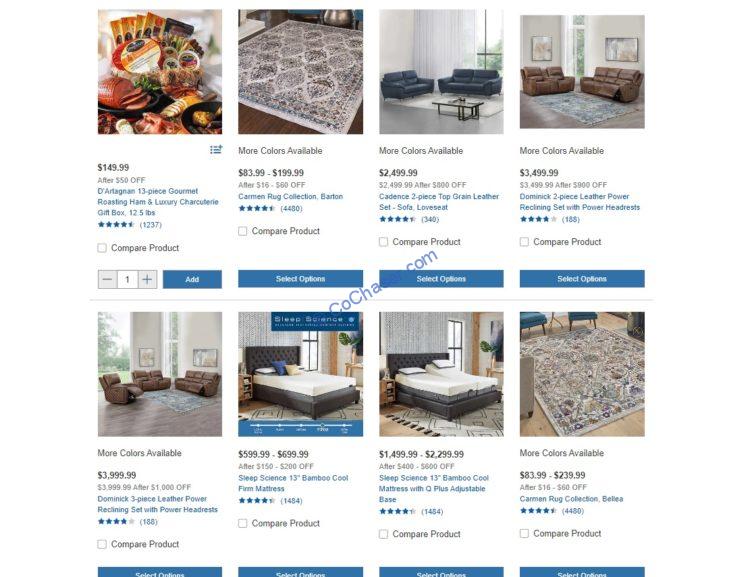Open Sleep Science Bamboo Cool Firm Mattress

coord(293,483)
